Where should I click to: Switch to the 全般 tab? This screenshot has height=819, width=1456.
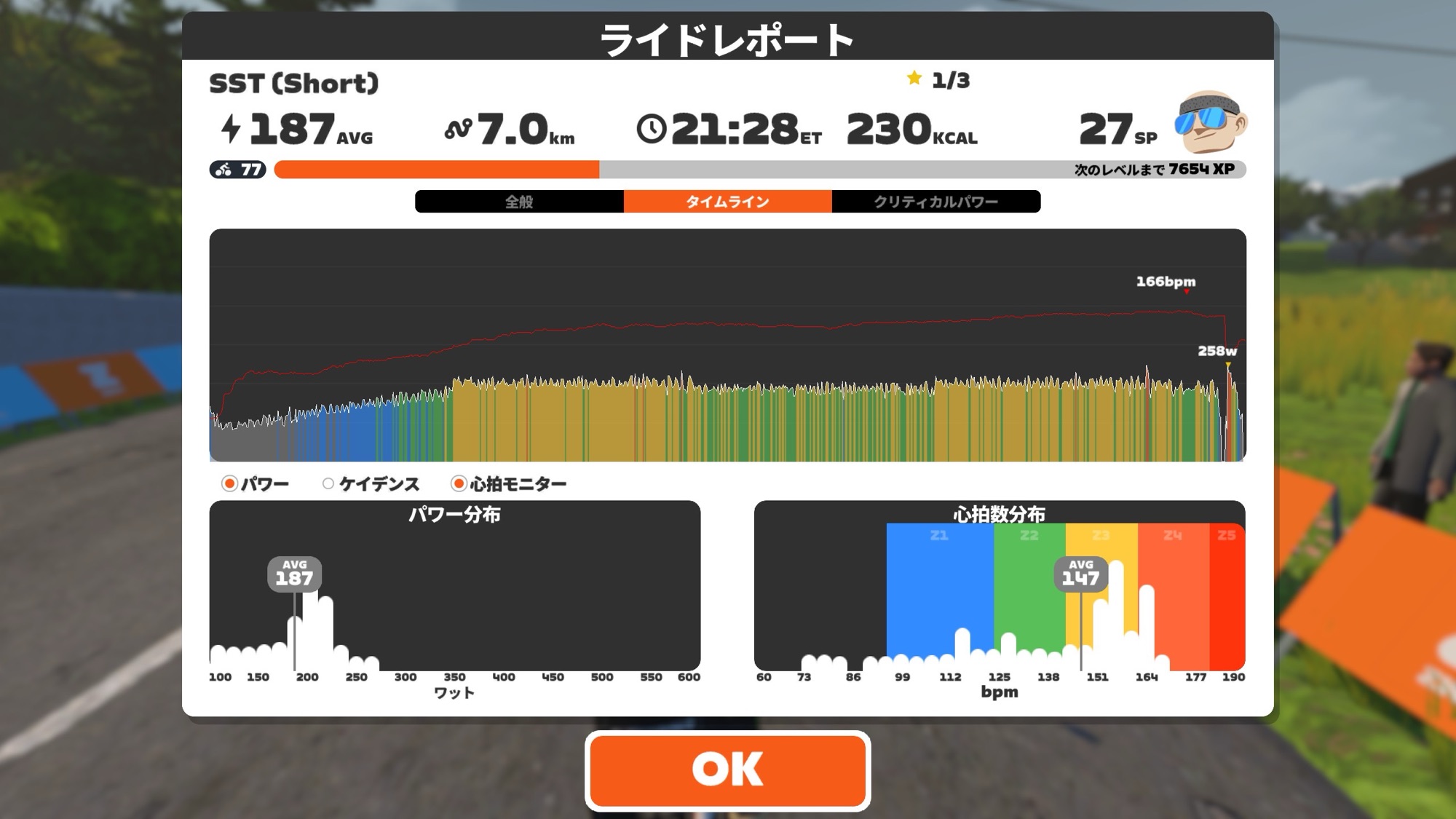click(519, 202)
